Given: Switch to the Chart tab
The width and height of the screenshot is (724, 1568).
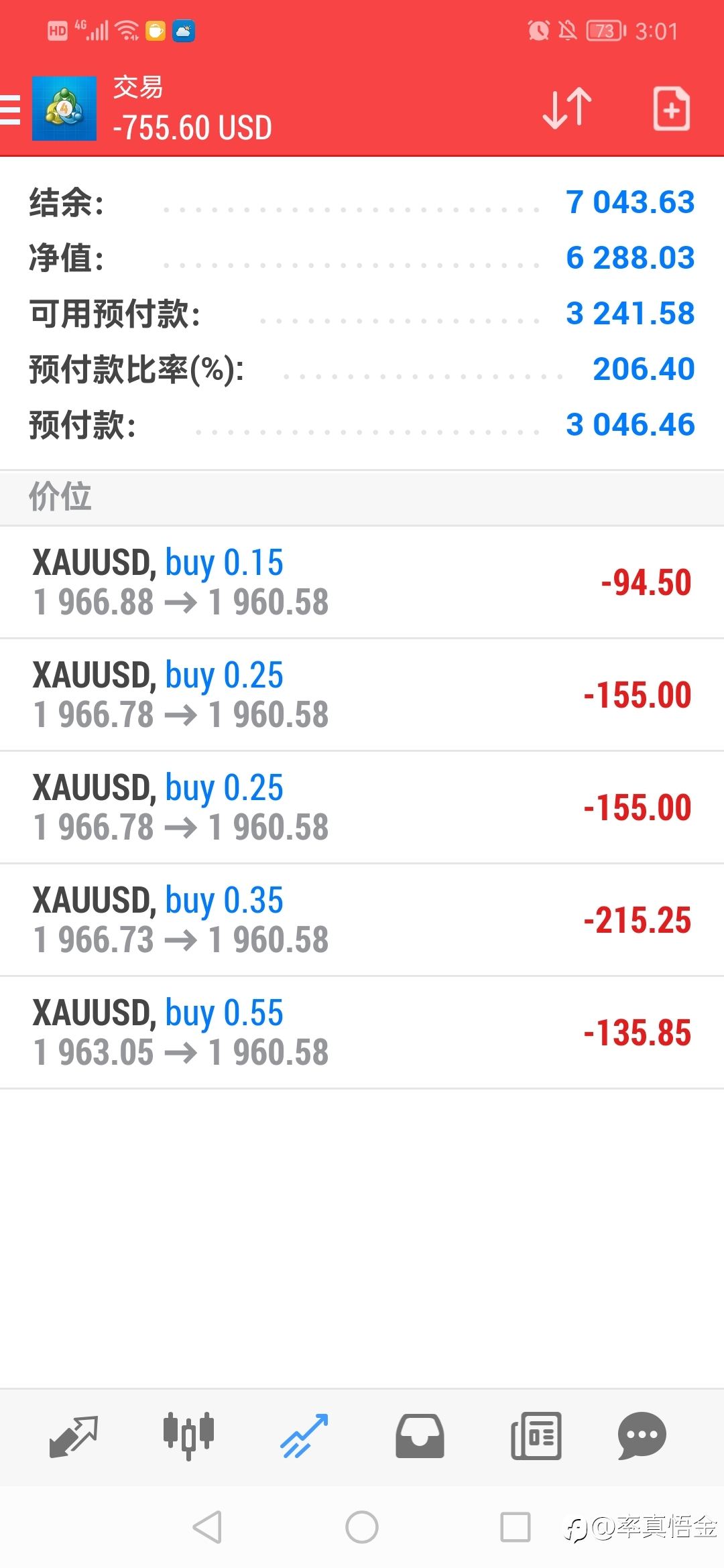Looking at the screenshot, I should tap(188, 1436).
